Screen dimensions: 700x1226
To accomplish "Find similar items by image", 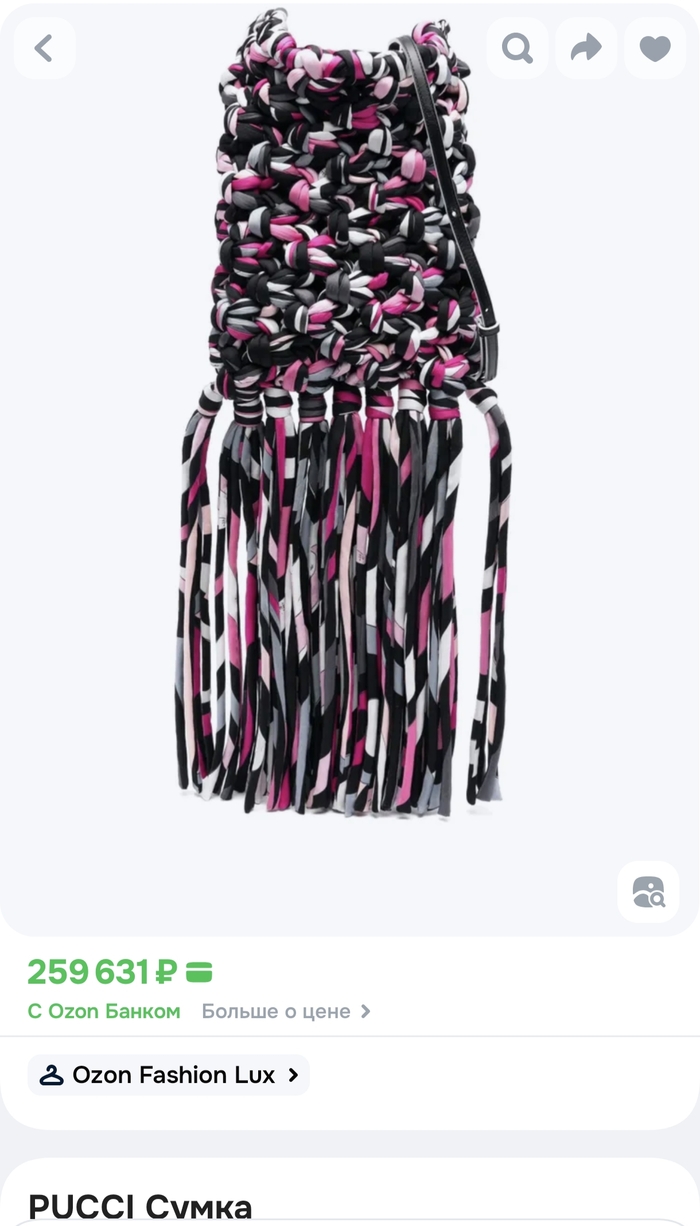I will tap(648, 891).
